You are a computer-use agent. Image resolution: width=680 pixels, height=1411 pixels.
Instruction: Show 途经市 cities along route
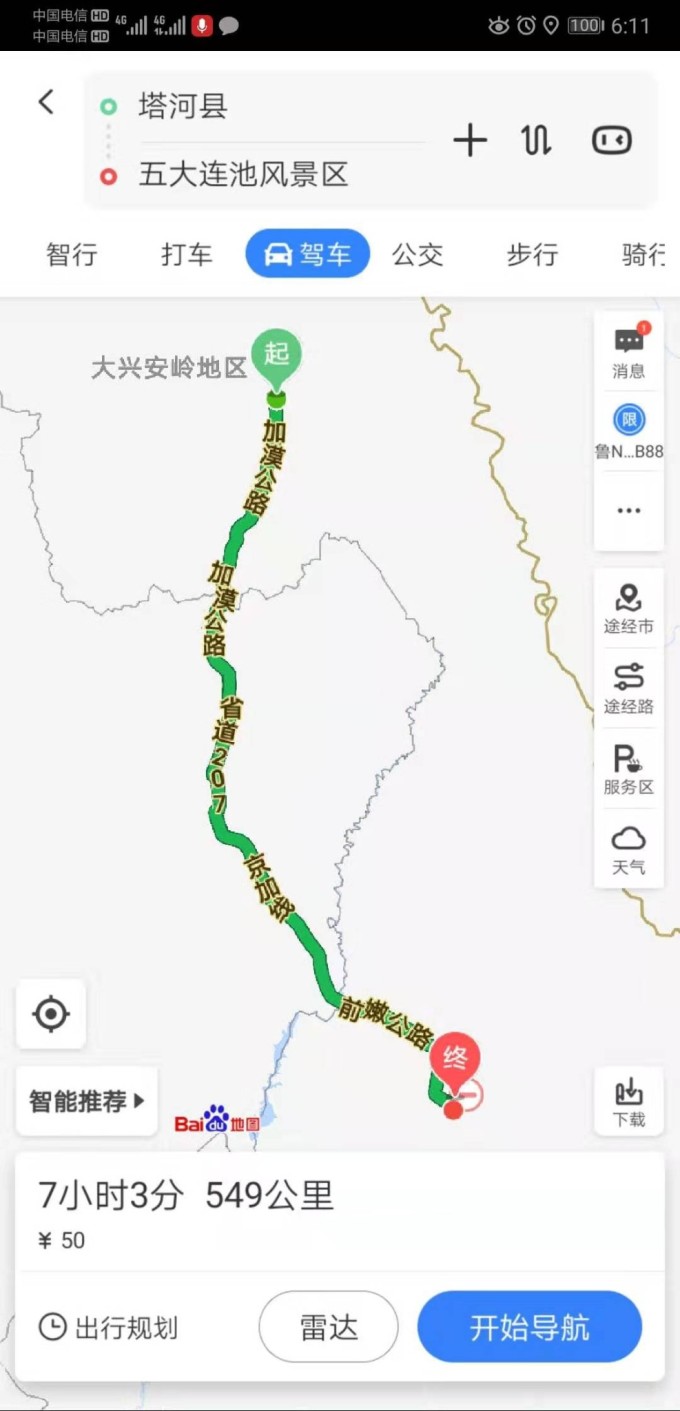coord(629,610)
